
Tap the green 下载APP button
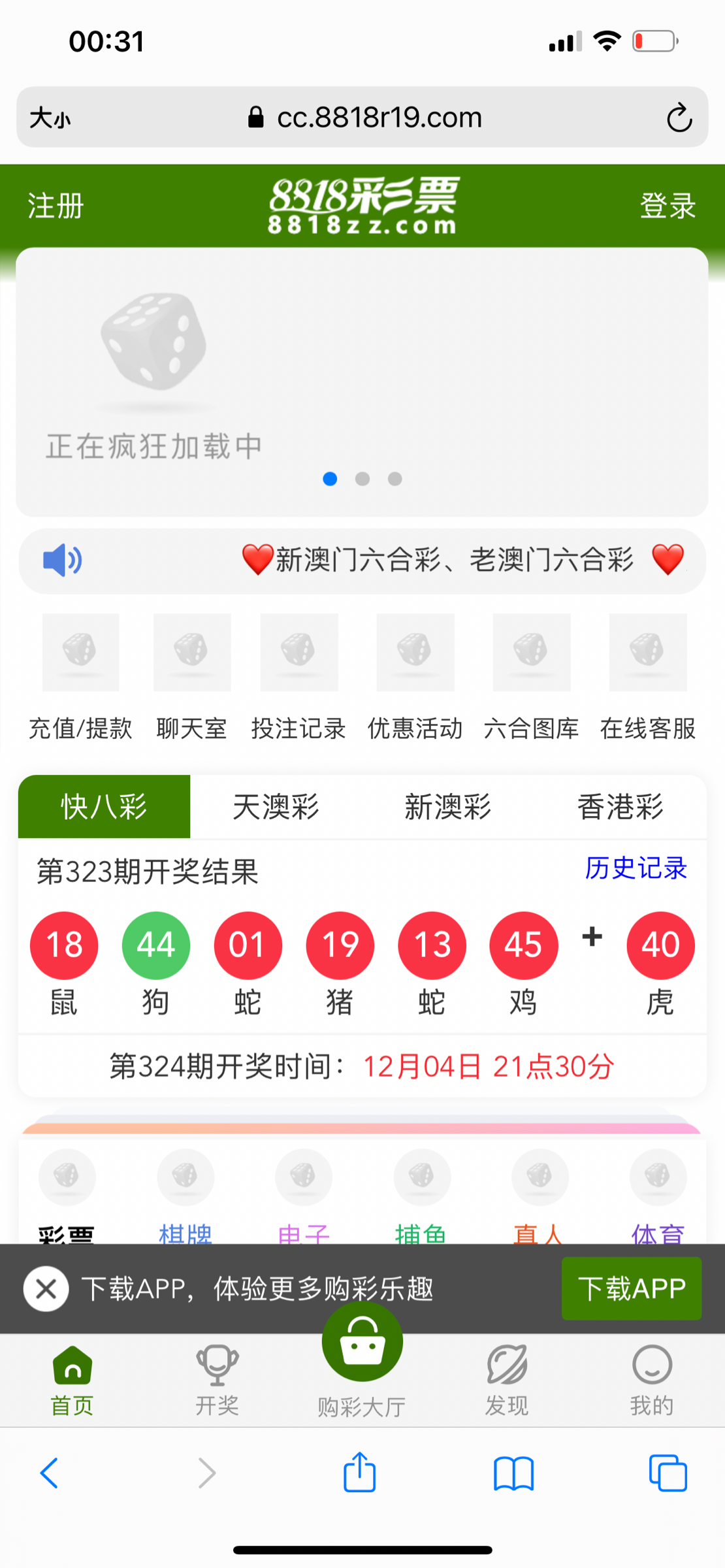(631, 1288)
